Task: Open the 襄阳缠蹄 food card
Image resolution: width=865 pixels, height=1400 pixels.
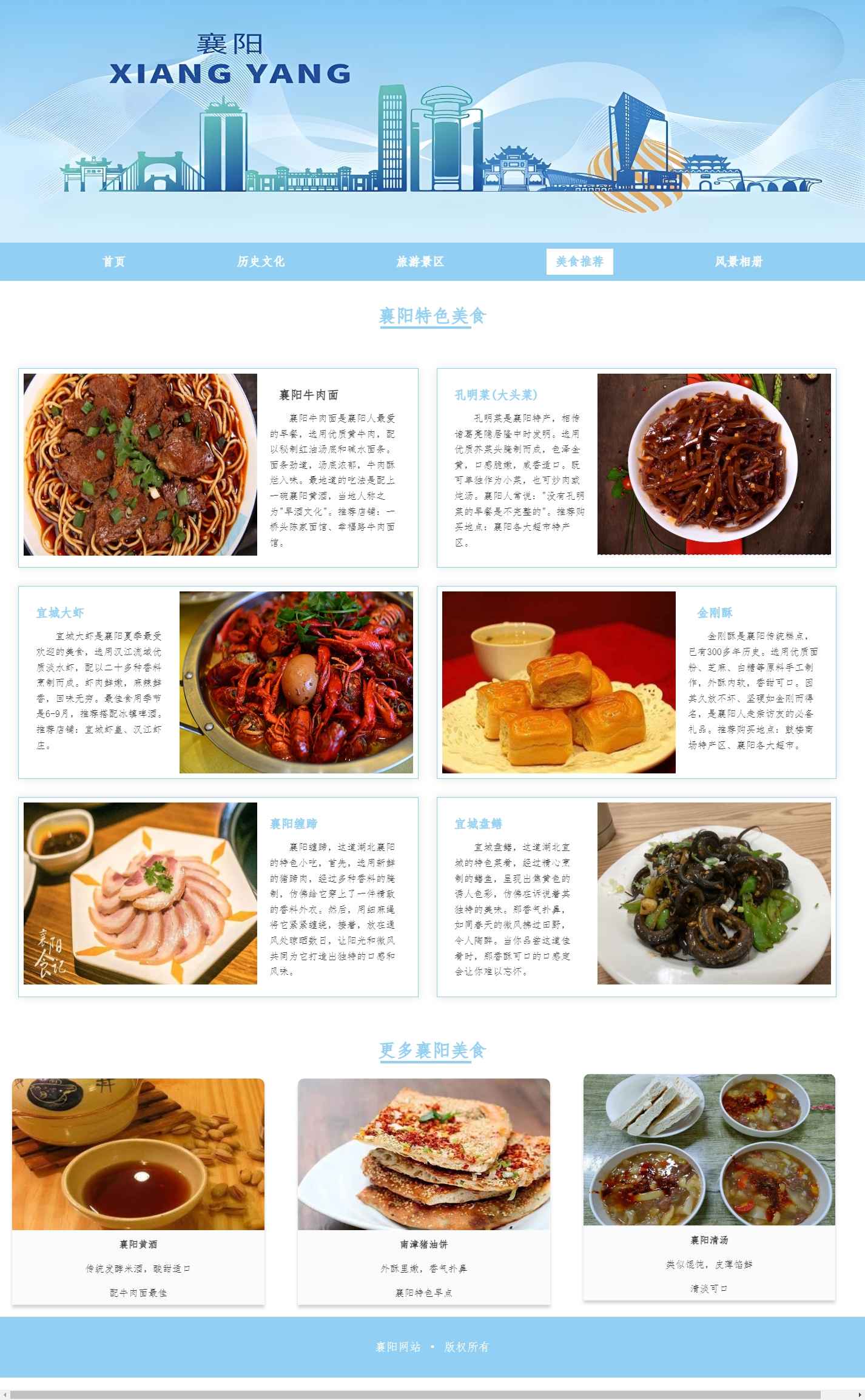Action: click(x=218, y=896)
